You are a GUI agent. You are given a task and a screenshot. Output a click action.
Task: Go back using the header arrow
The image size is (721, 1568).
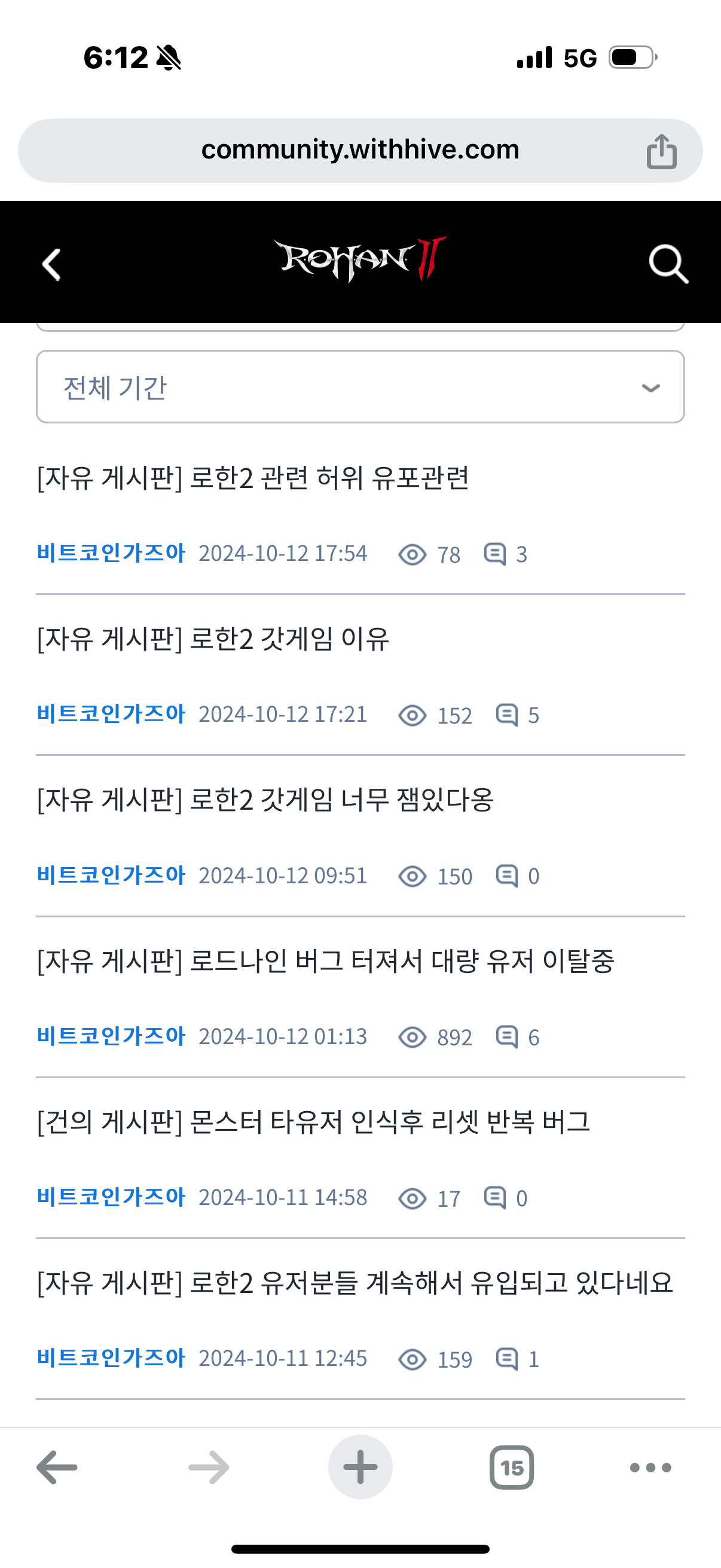52,265
